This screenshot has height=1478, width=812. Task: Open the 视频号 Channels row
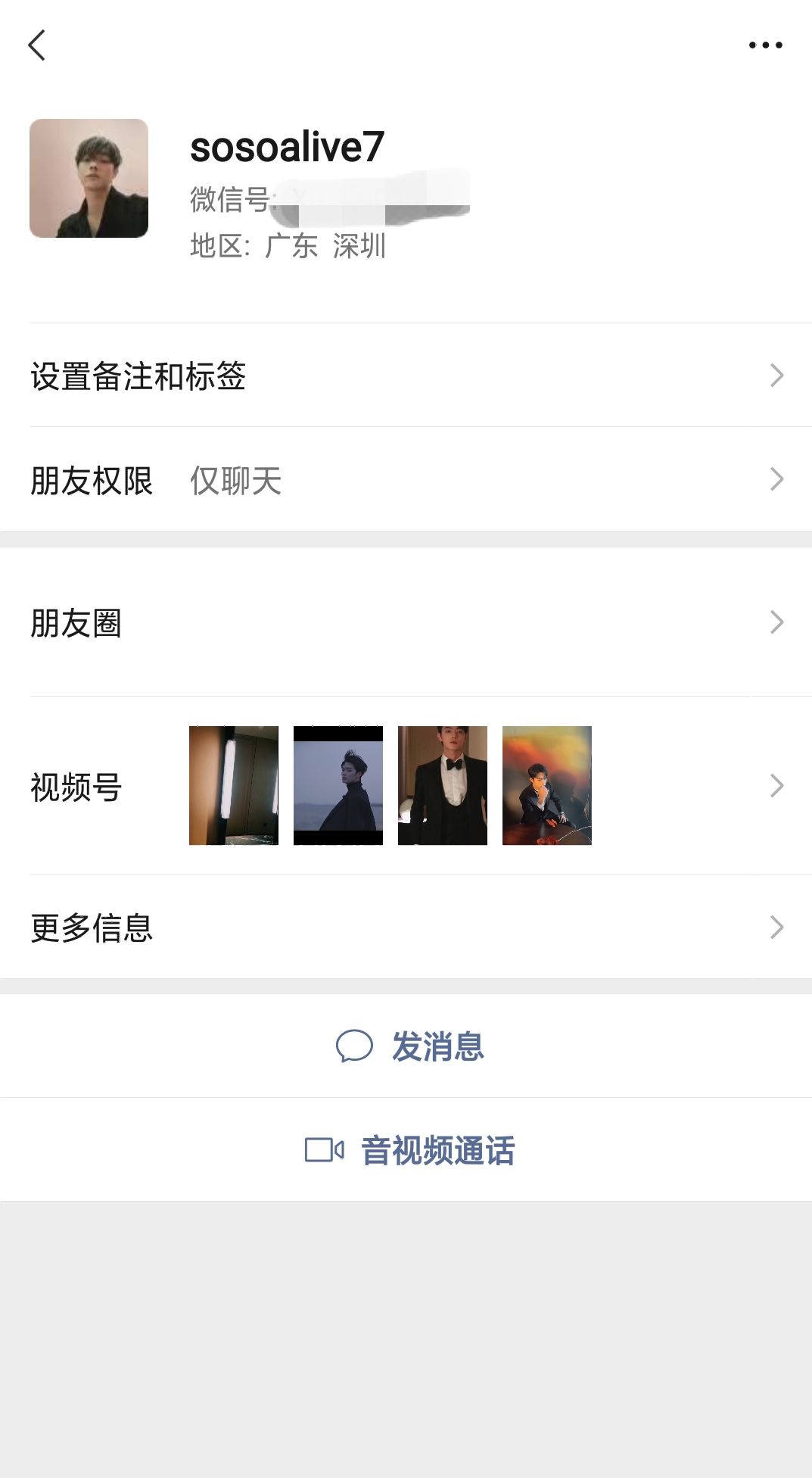coord(406,786)
